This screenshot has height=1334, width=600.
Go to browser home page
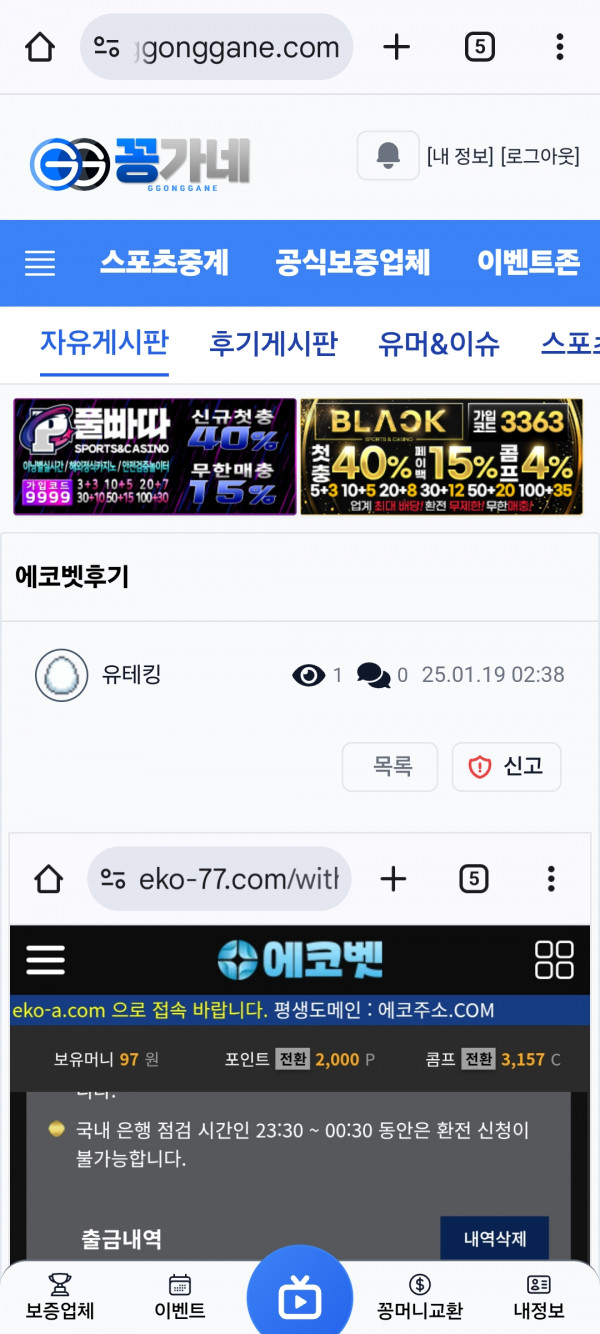[x=40, y=47]
